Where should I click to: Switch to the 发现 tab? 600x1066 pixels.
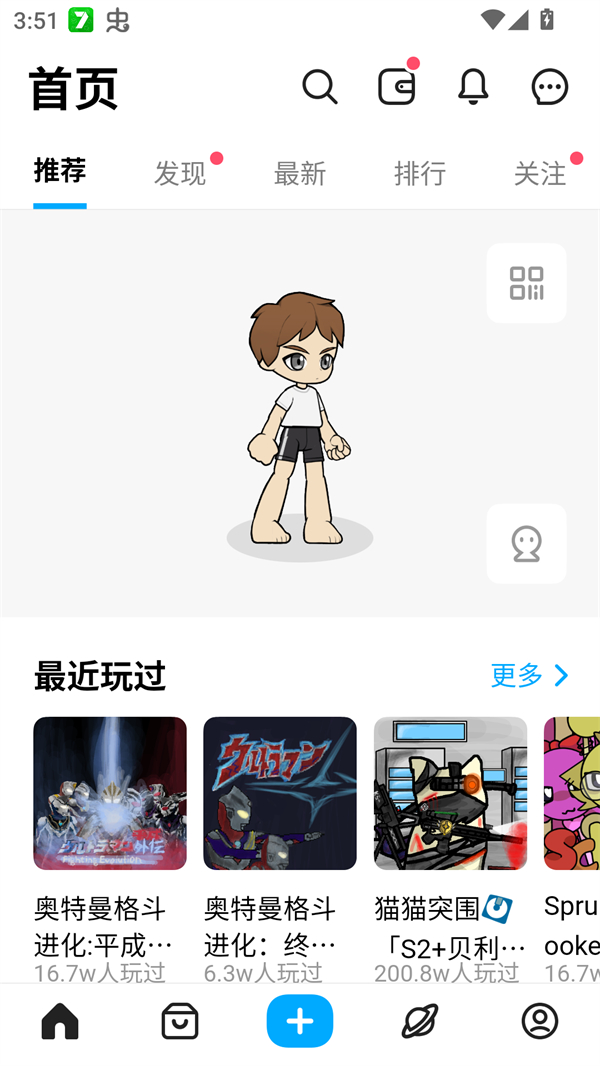pos(180,173)
